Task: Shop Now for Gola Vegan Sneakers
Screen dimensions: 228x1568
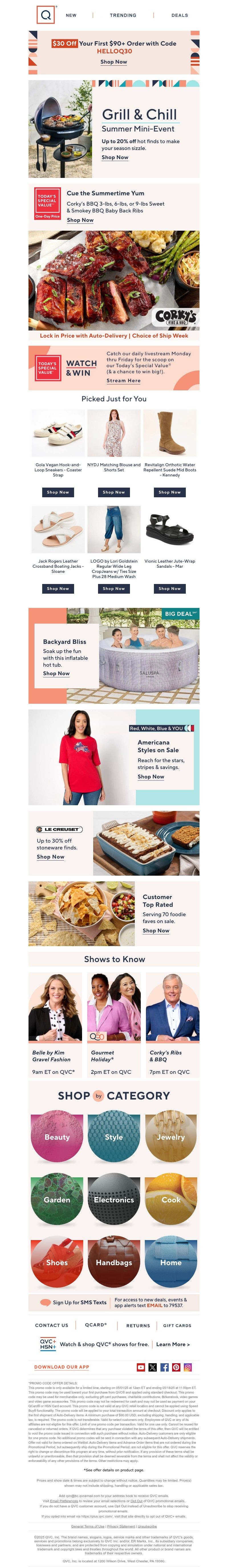Action: click(58, 492)
